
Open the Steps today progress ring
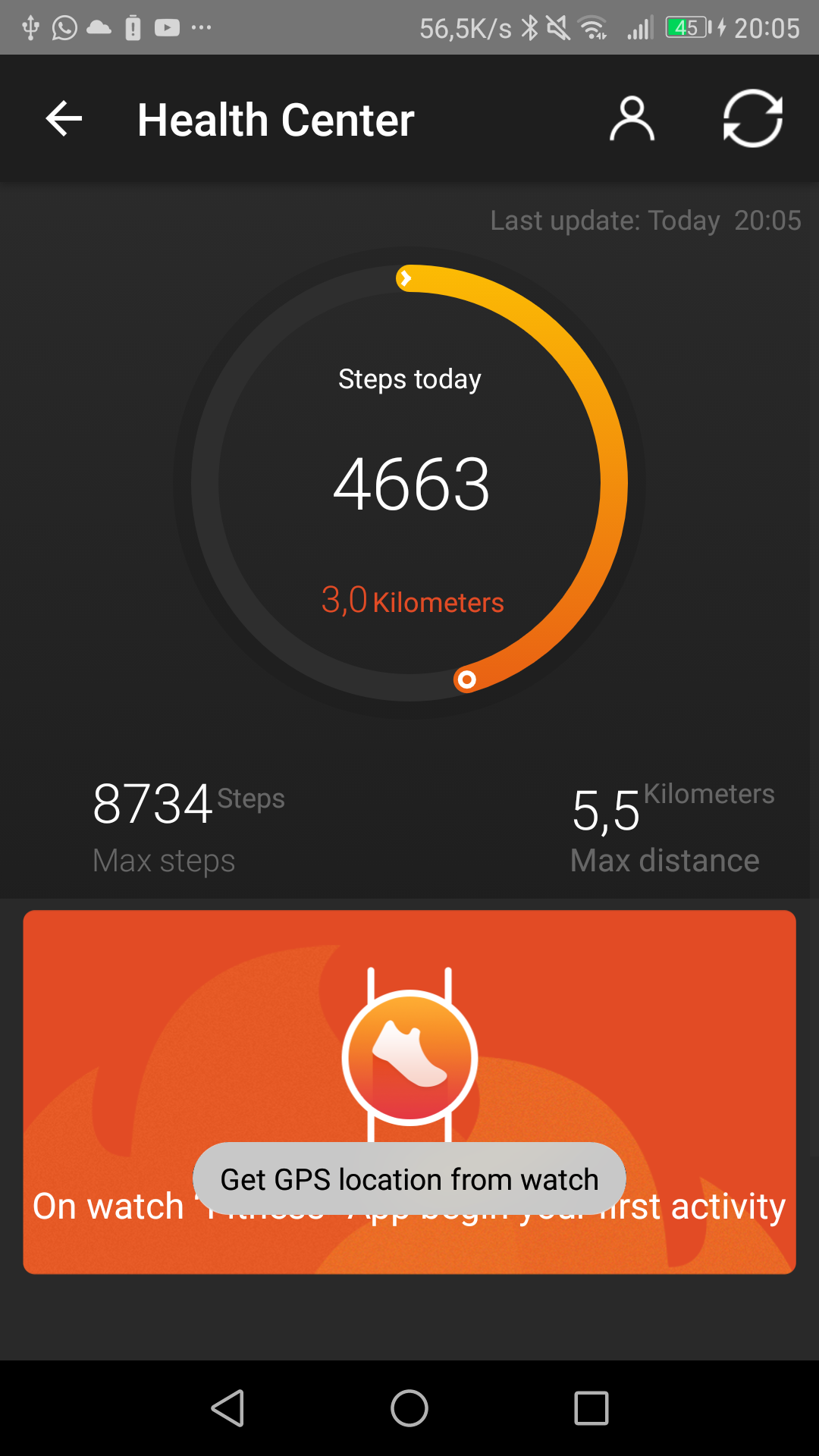coord(409,483)
